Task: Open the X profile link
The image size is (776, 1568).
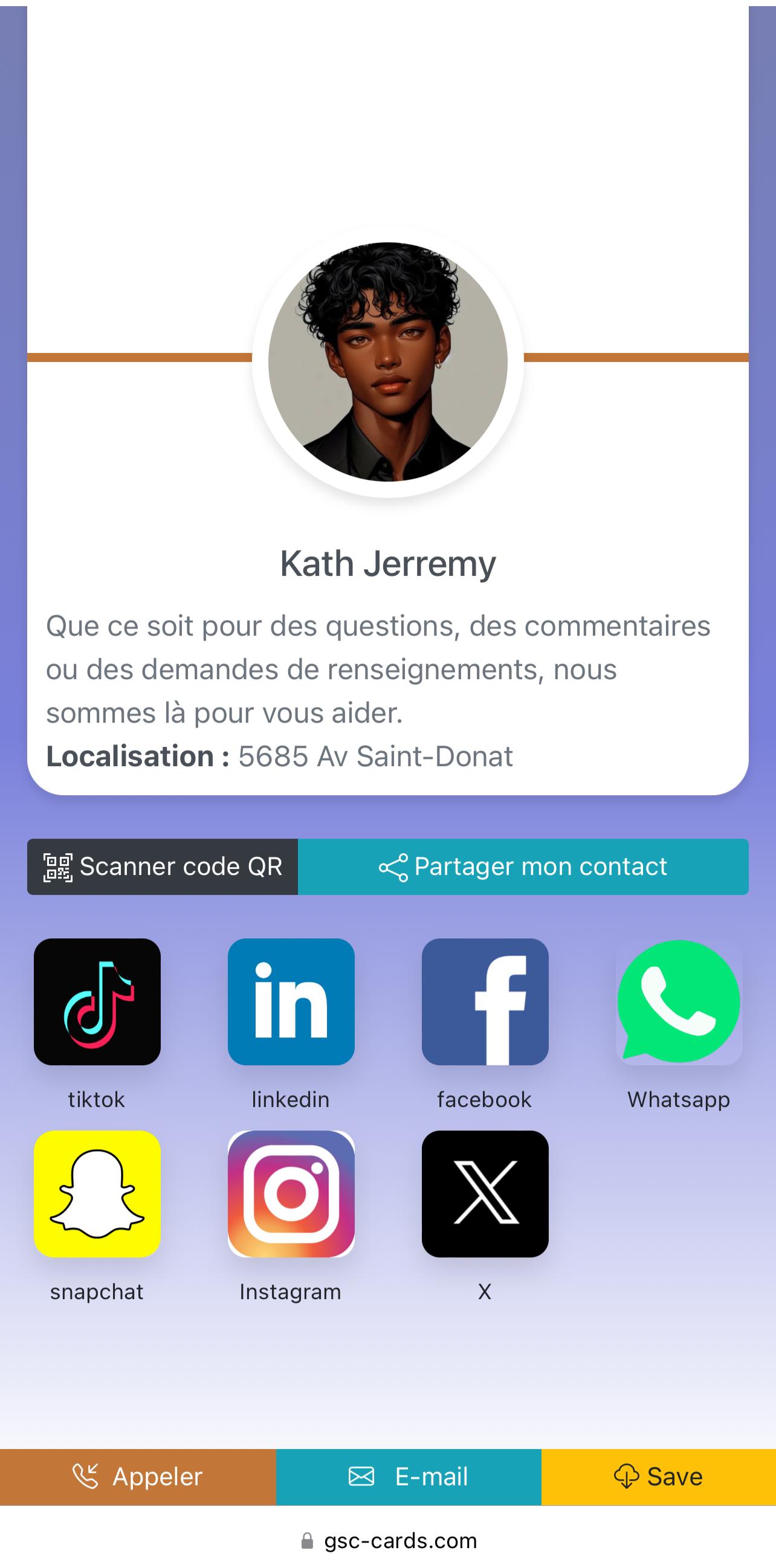Action: click(x=485, y=1193)
